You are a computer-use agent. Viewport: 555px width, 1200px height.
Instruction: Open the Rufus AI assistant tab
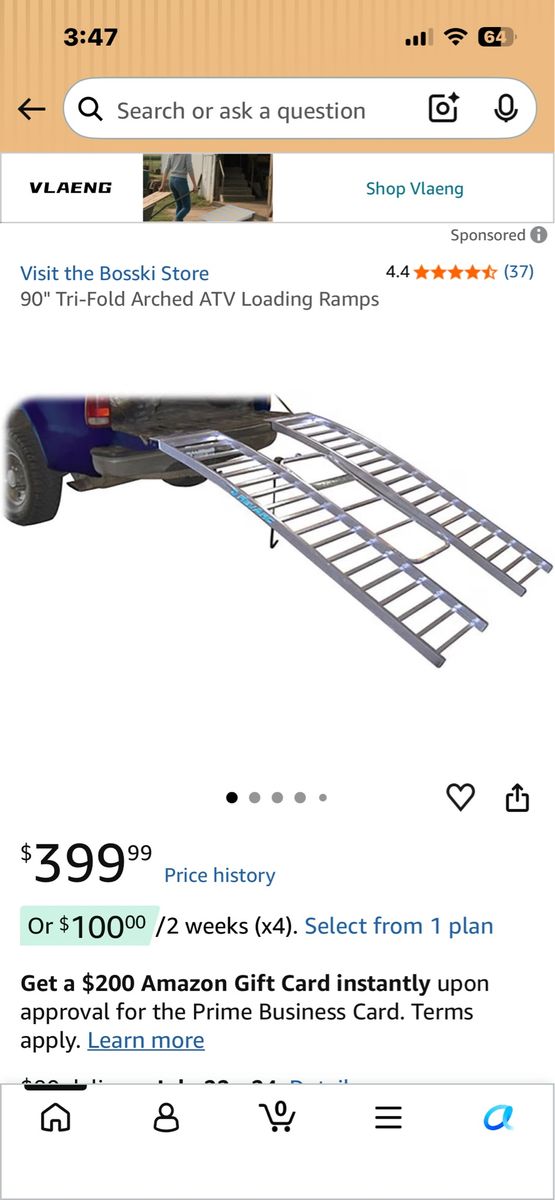pyautogui.click(x=498, y=1117)
